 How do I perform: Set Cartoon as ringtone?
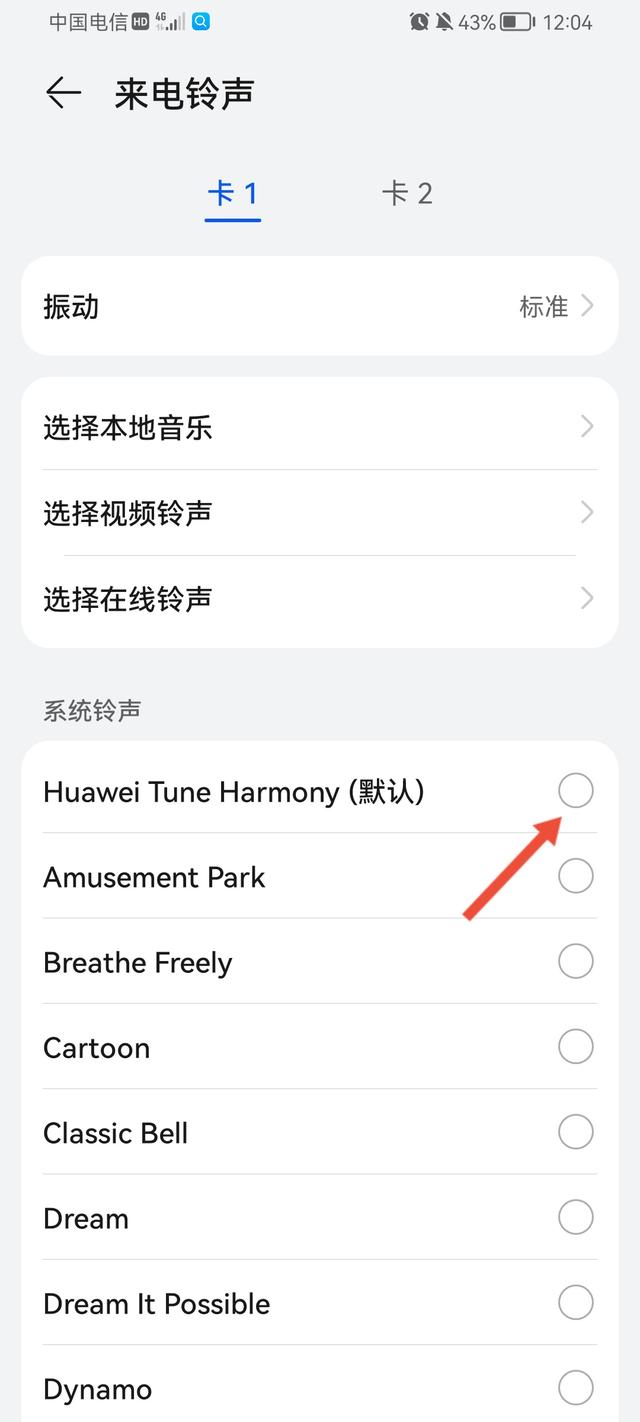575,1047
